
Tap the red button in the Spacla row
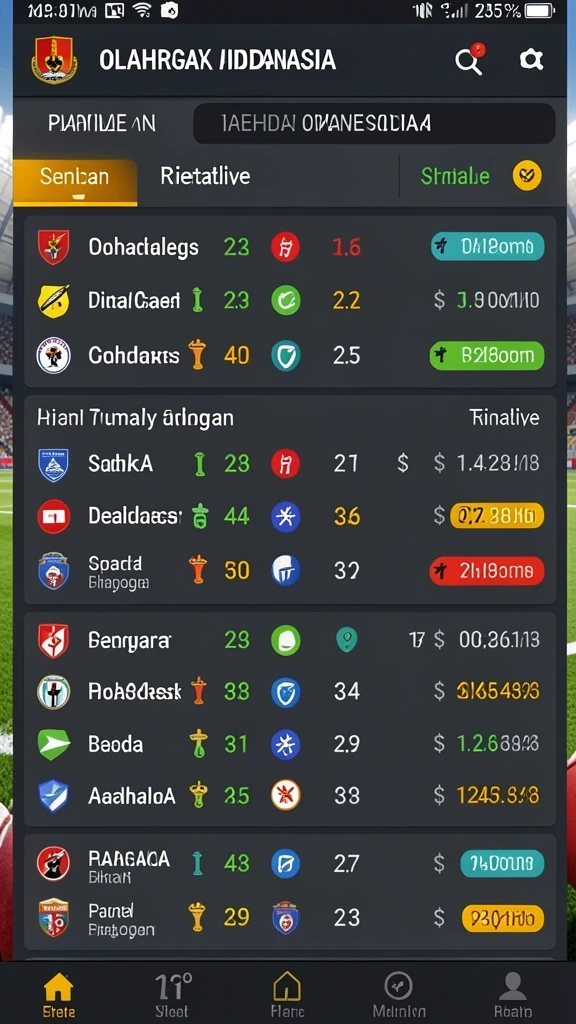[x=487, y=571]
